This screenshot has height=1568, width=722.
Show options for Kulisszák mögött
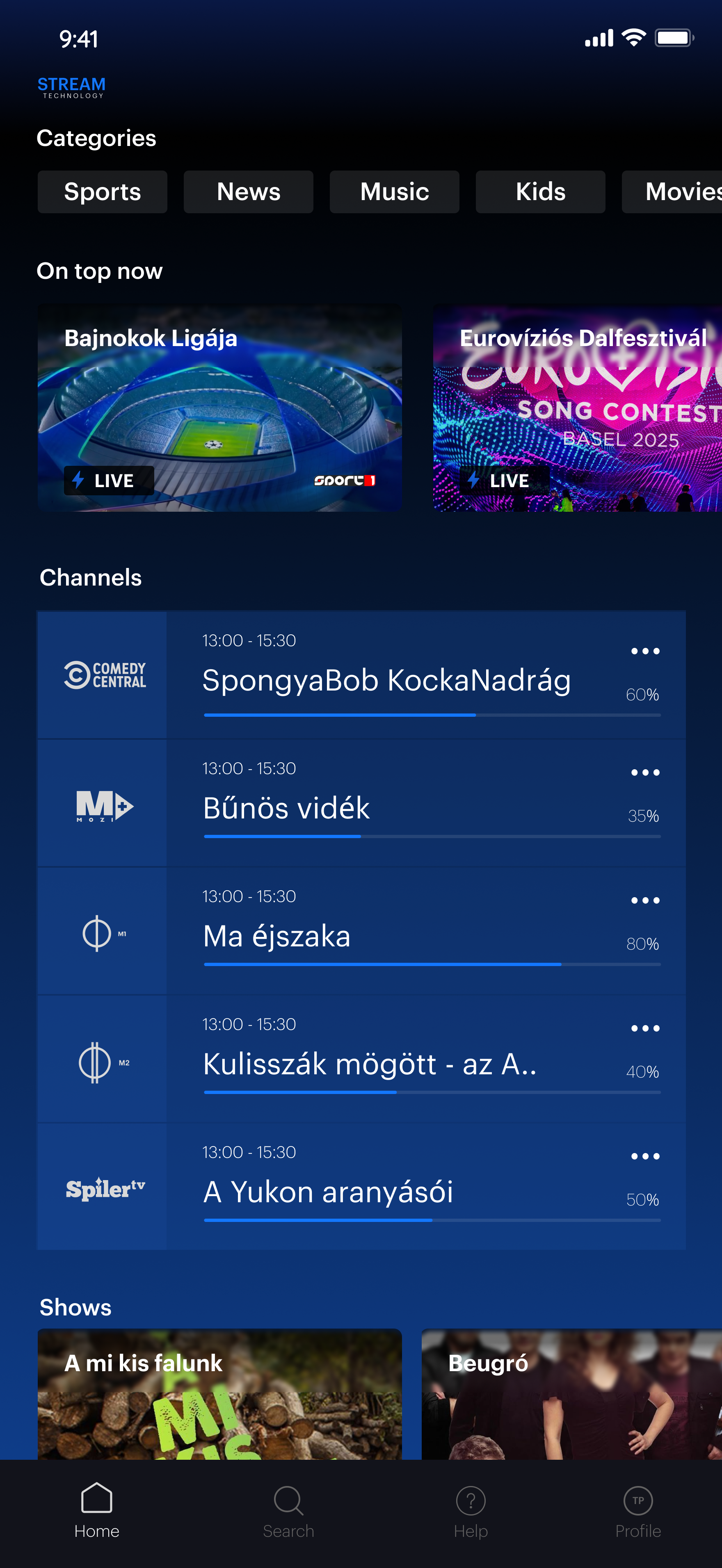pyautogui.click(x=645, y=1028)
